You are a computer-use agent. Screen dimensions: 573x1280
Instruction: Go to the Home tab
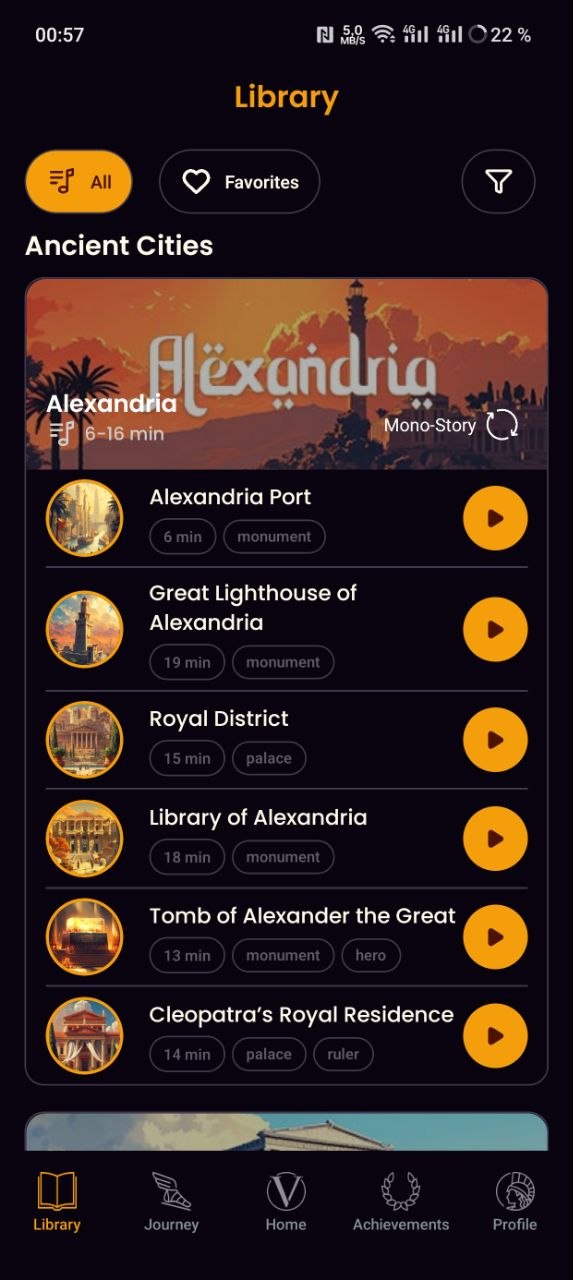click(286, 1202)
